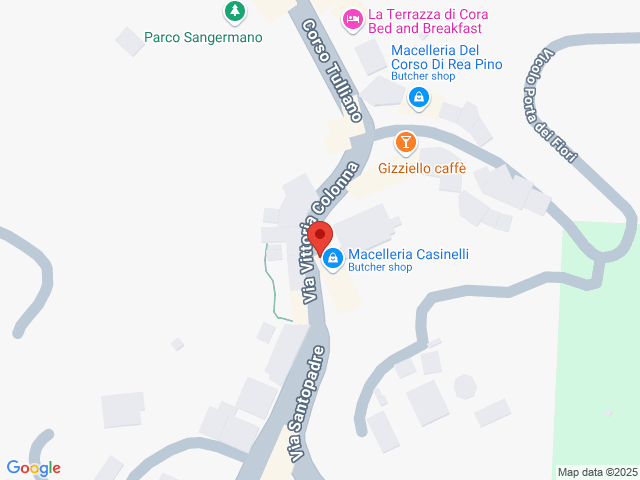Select the Gizziello caffè bar marker
Screen dimensions: 640x480
tap(405, 143)
